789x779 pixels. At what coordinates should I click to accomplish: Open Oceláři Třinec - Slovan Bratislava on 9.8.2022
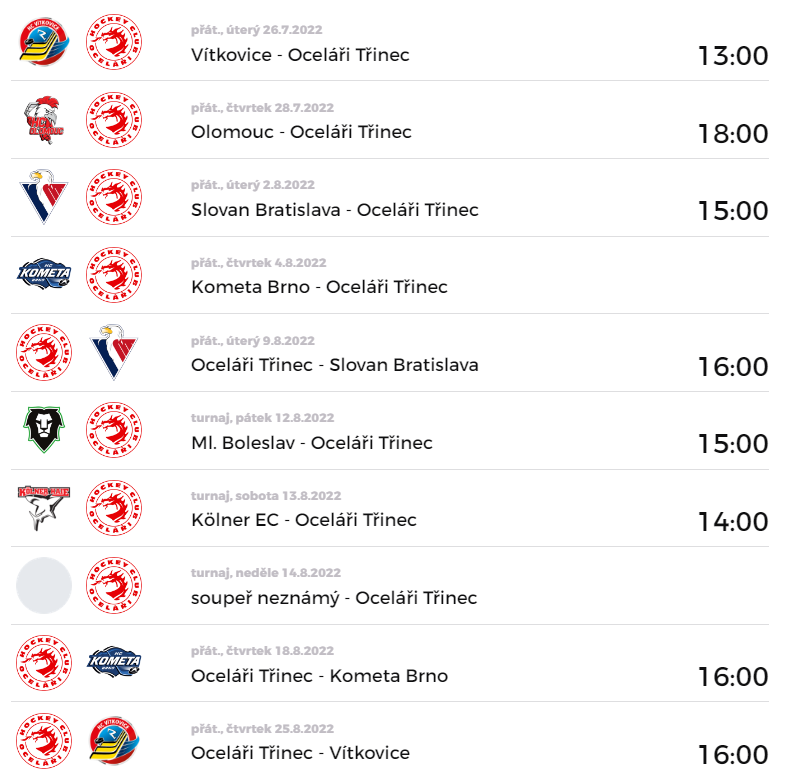point(334,365)
